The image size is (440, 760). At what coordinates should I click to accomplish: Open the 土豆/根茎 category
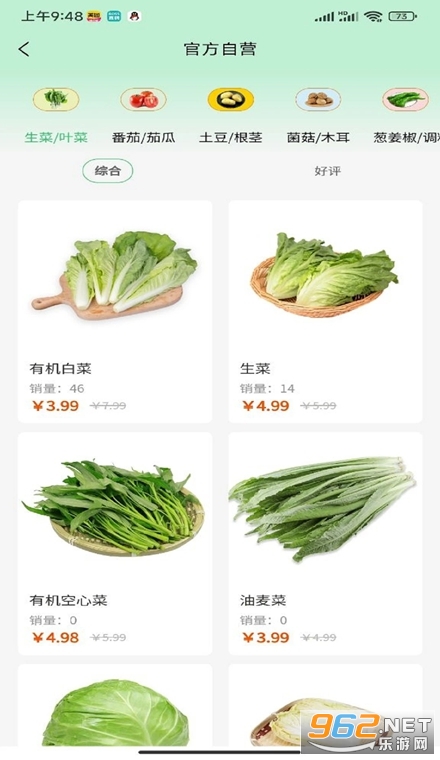(x=231, y=115)
